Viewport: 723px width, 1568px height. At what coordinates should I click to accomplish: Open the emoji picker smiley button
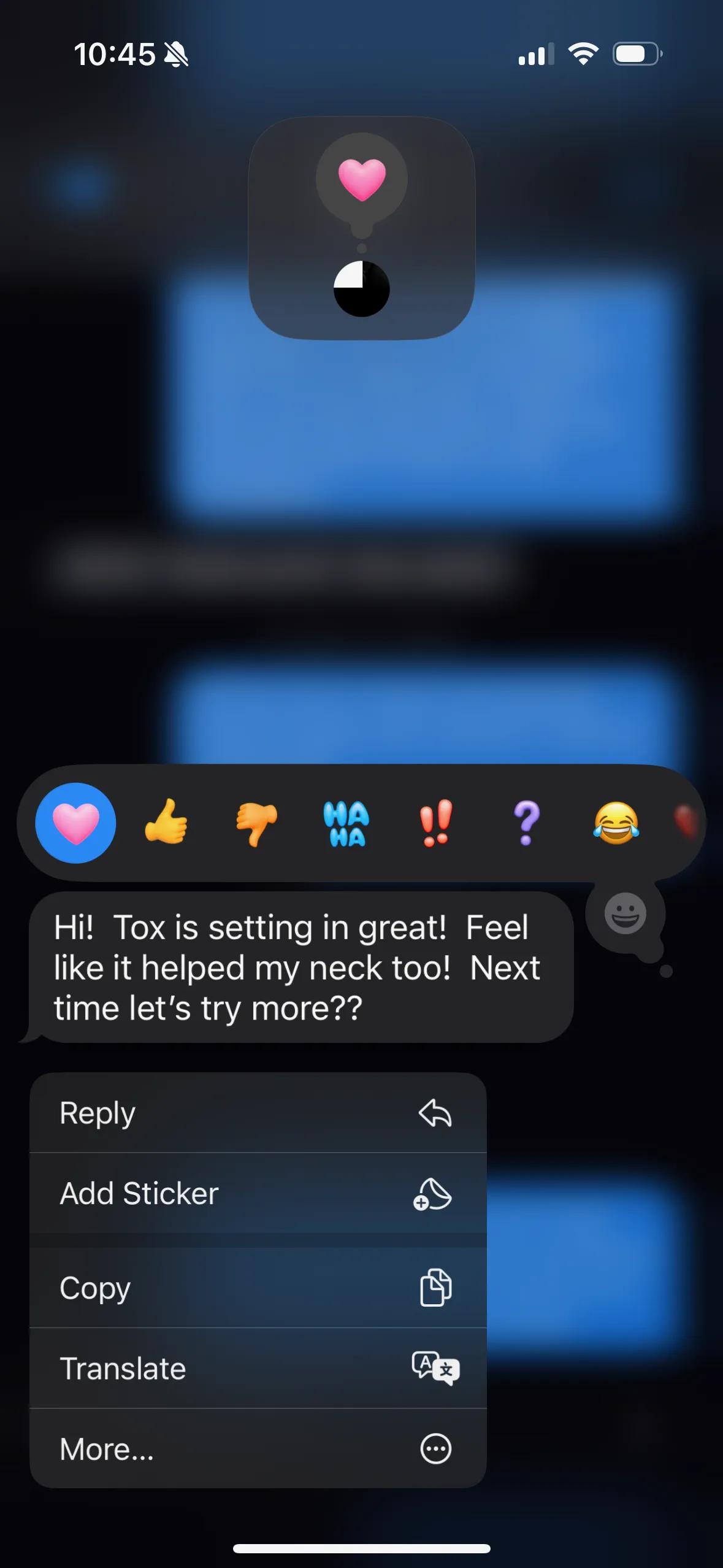pos(625,913)
